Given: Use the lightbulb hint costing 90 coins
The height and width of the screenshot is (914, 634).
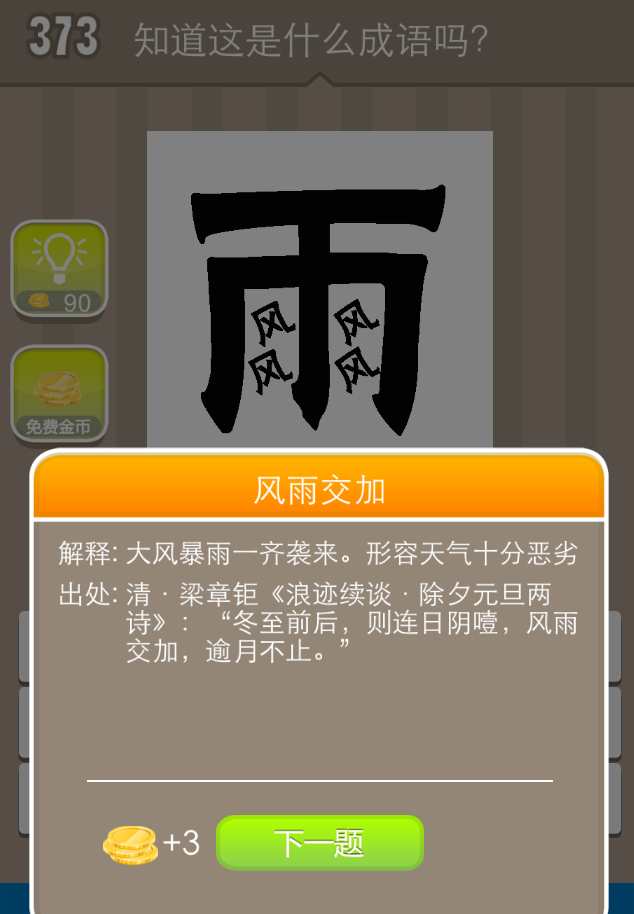Looking at the screenshot, I should 59,268.
